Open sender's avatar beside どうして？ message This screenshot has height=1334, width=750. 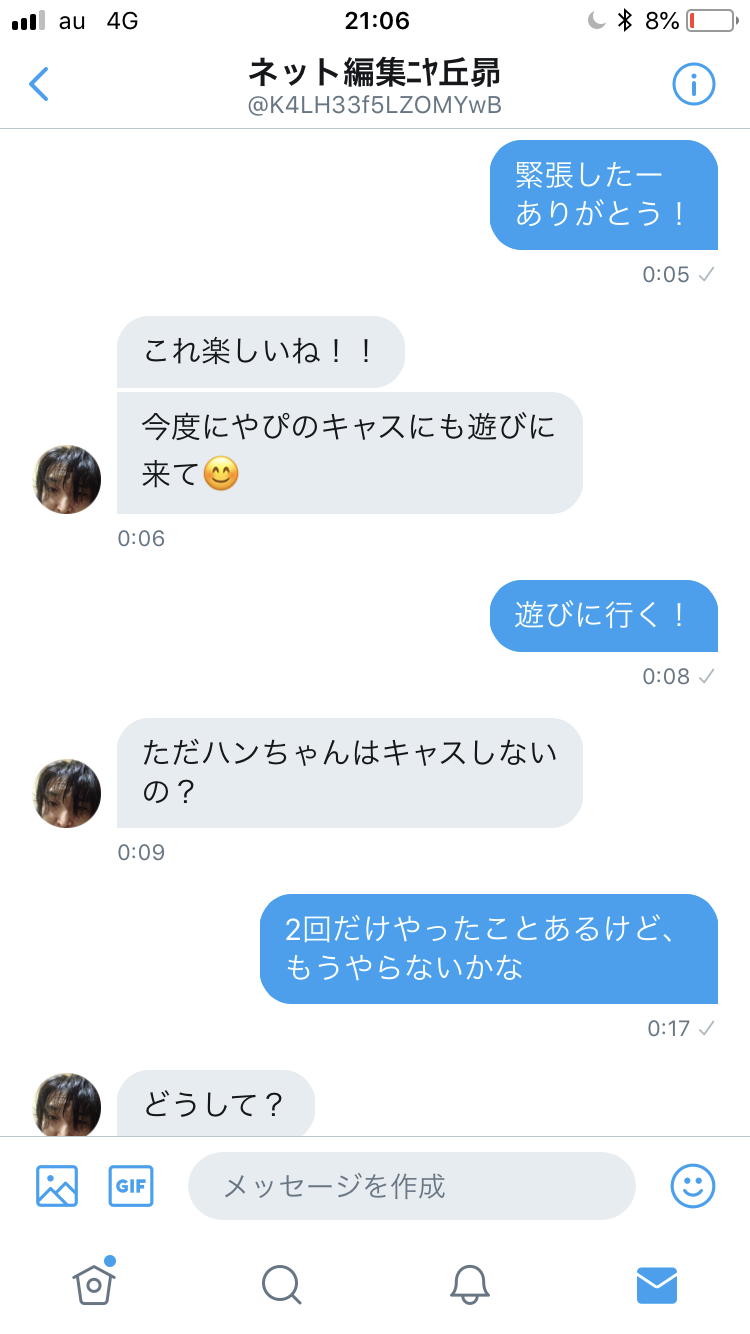click(x=68, y=1105)
